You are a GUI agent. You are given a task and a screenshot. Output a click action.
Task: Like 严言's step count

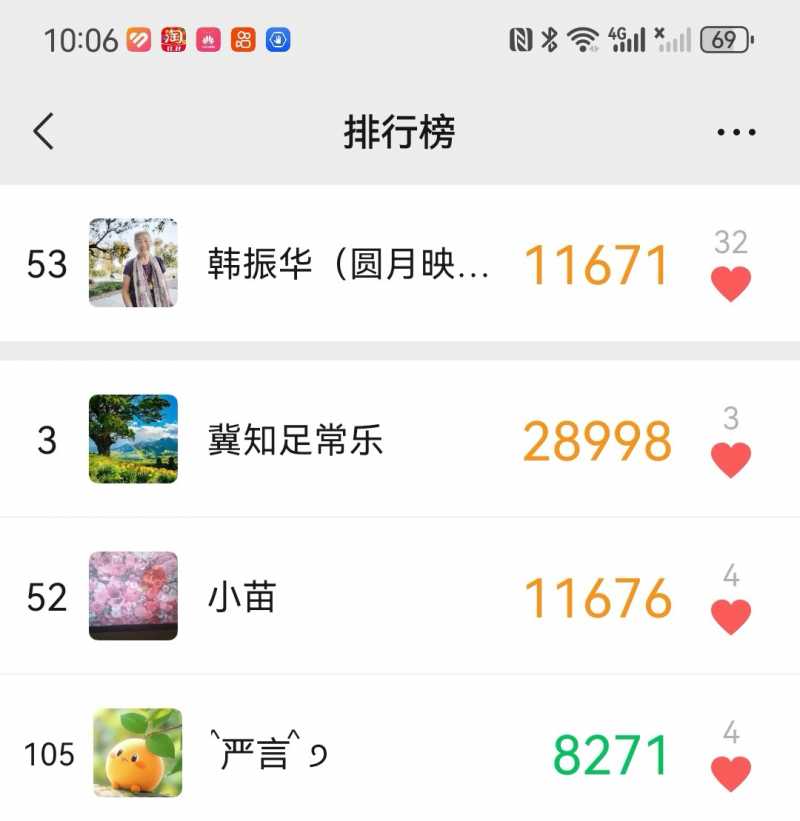coord(731,773)
